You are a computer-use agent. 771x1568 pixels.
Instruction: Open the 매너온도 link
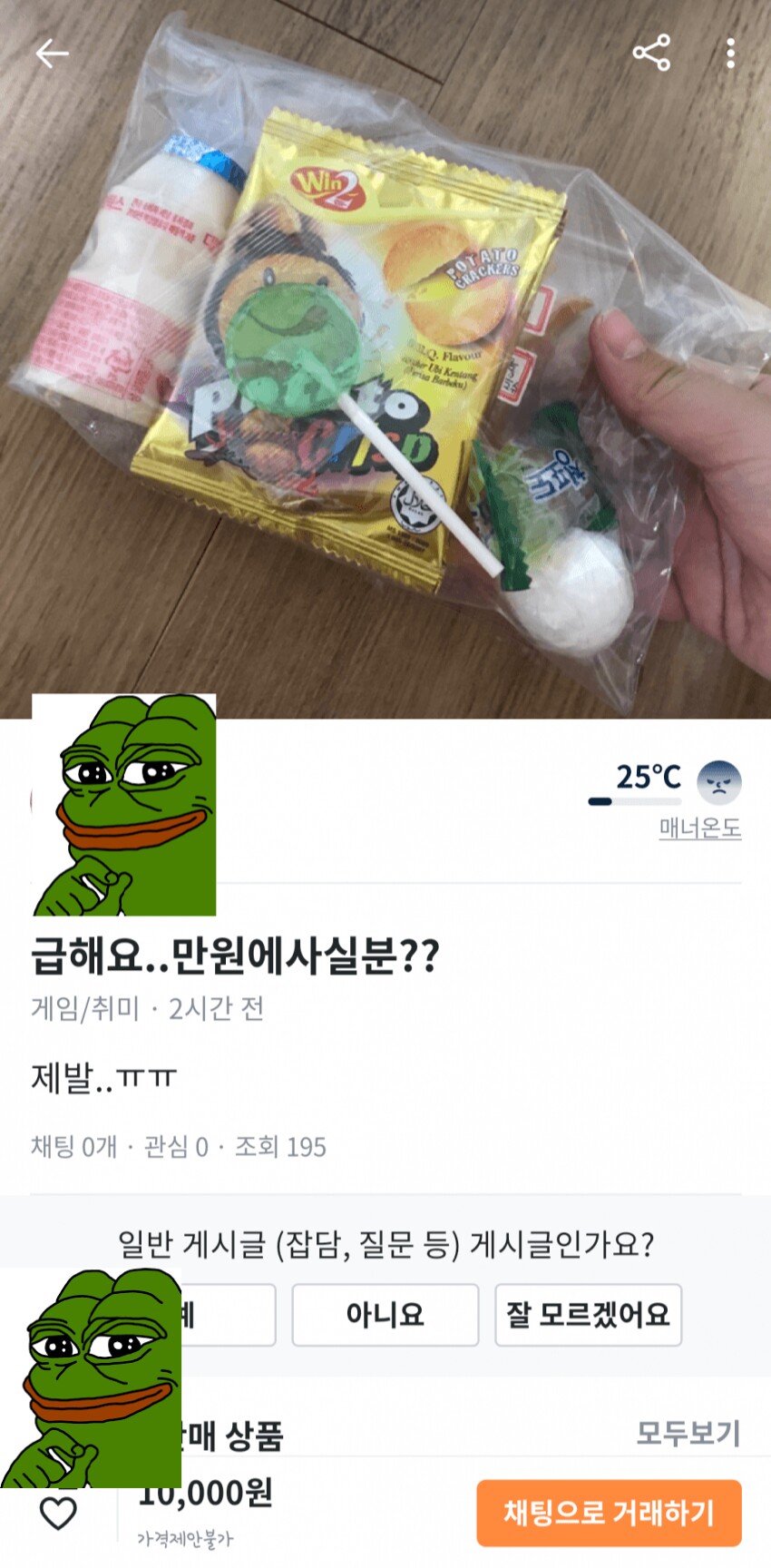tap(699, 828)
